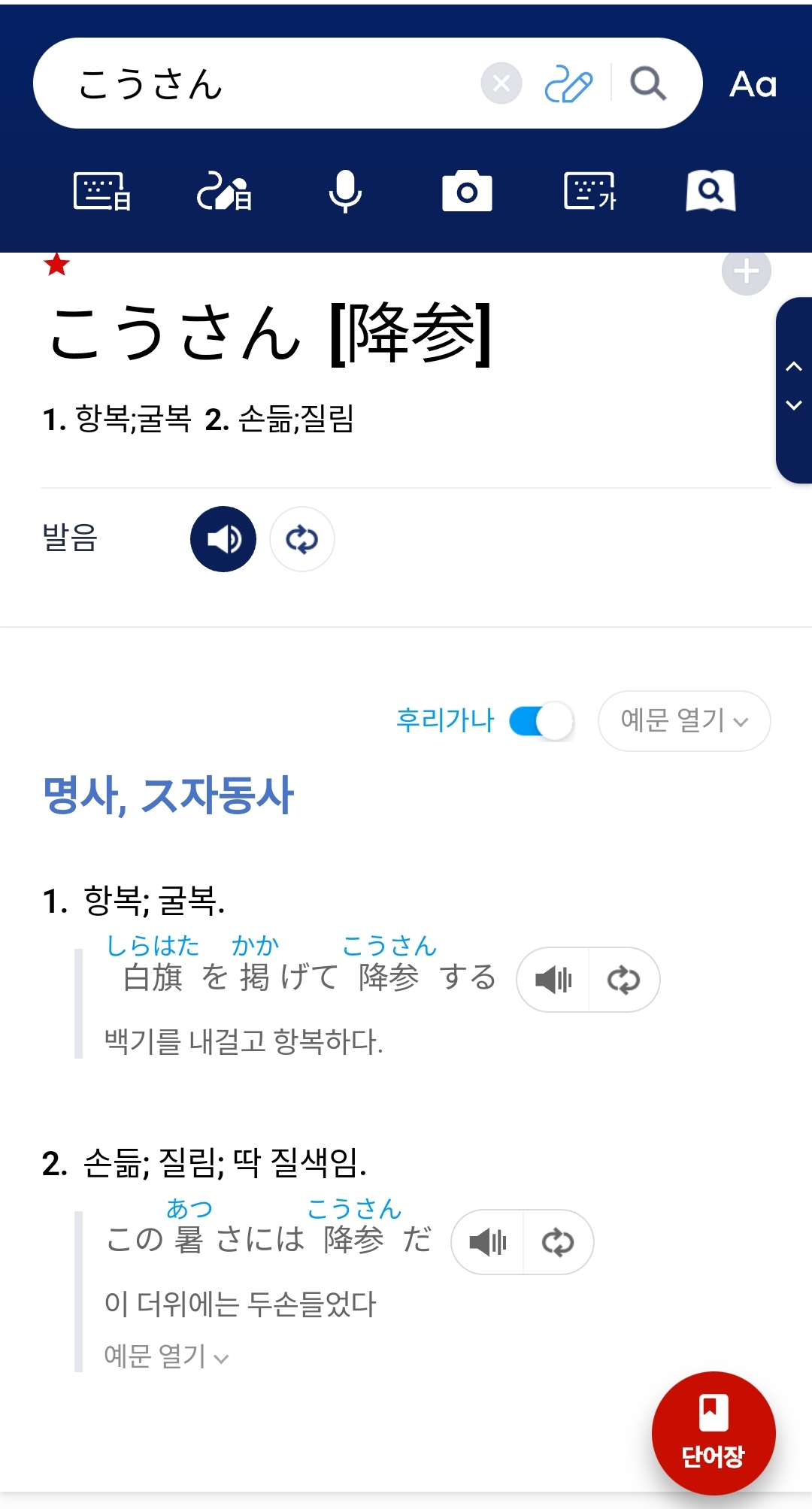The image size is (812, 1509).
Task: Select the Korean keyboard input
Action: click(590, 191)
